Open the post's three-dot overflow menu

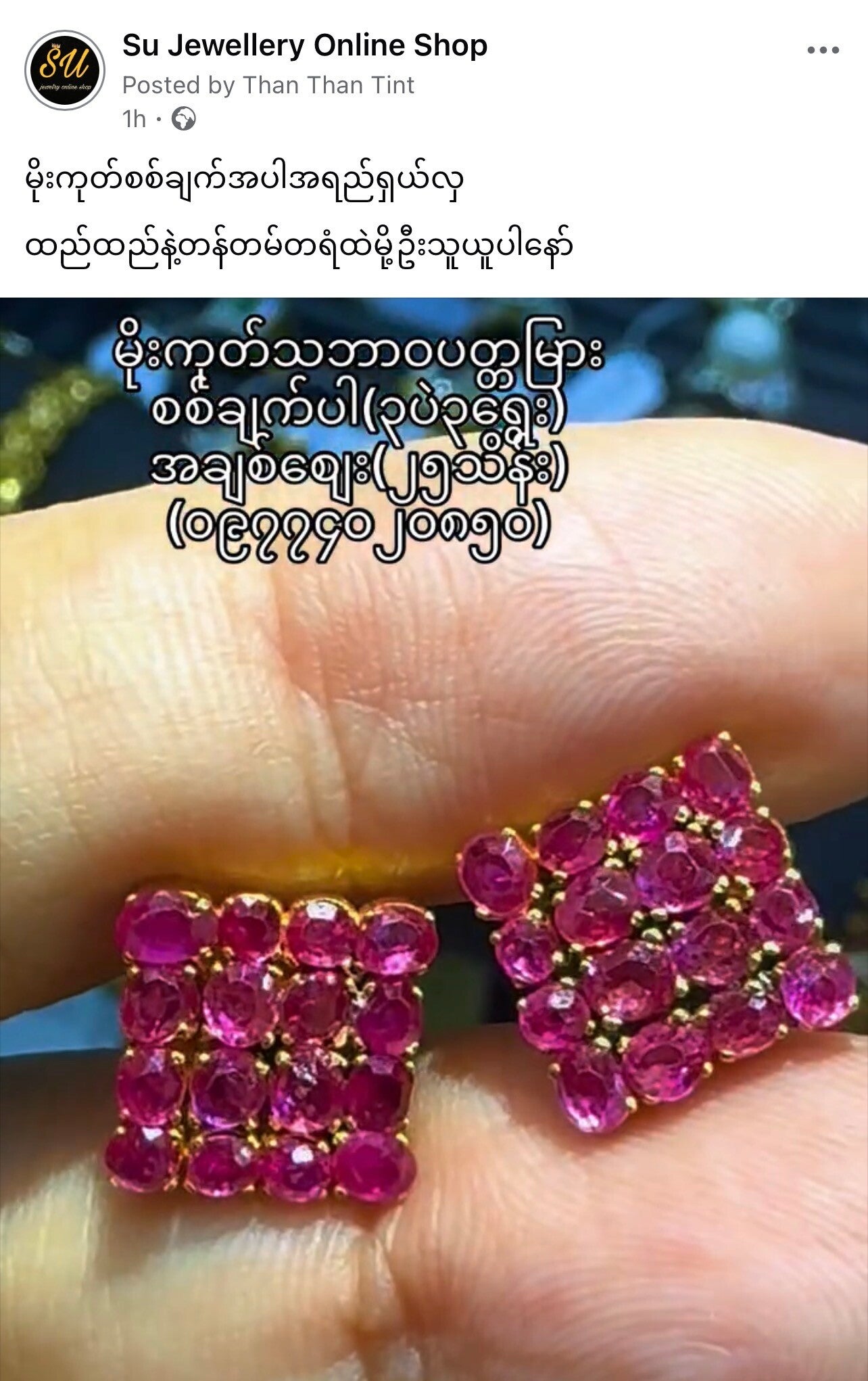[x=823, y=50]
